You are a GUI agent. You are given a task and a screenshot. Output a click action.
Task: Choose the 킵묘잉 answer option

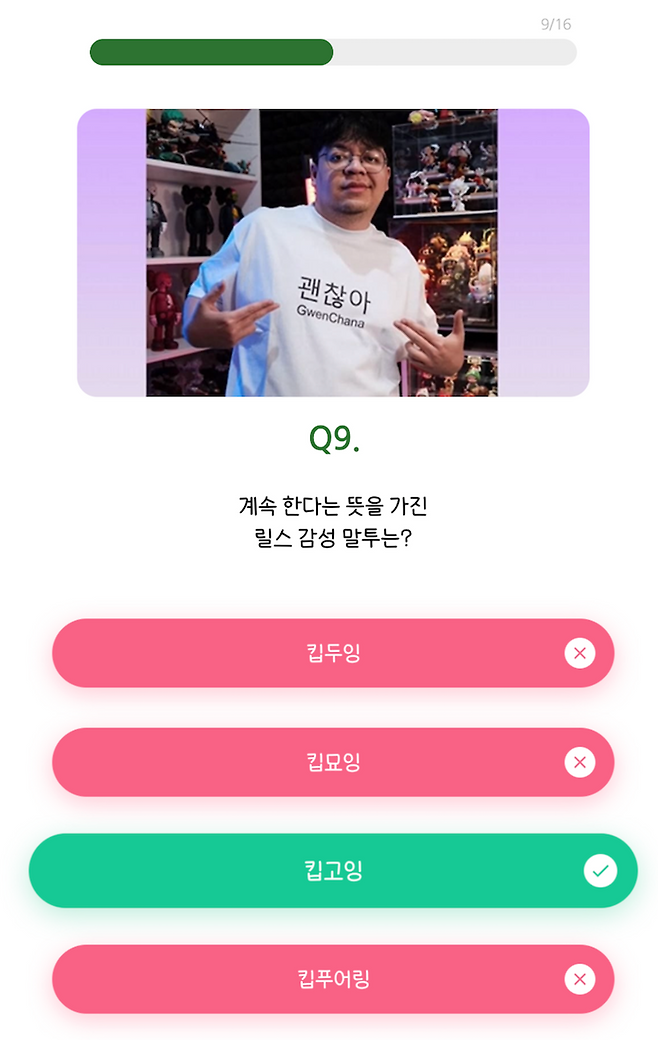point(333,762)
